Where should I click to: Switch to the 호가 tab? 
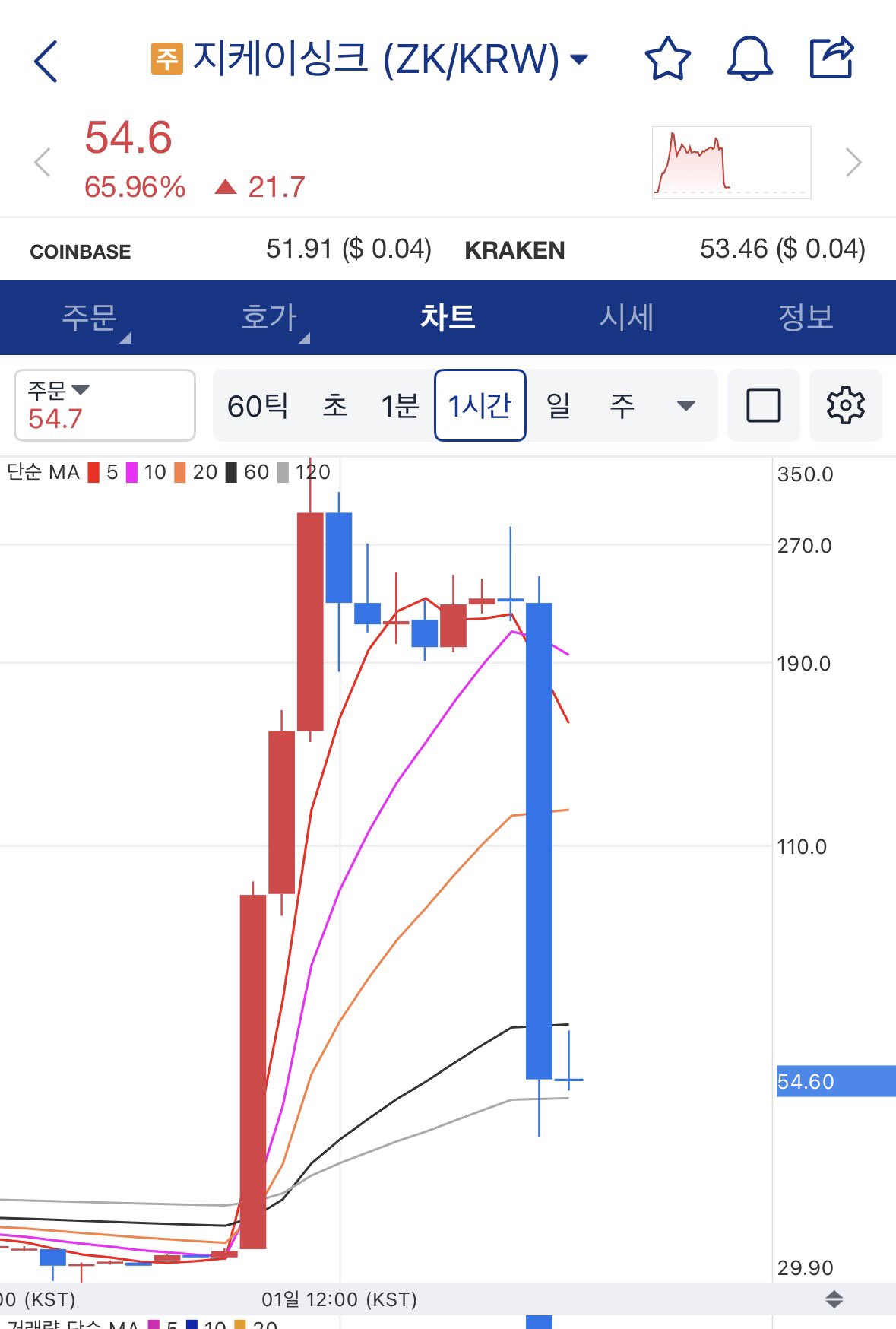[268, 317]
